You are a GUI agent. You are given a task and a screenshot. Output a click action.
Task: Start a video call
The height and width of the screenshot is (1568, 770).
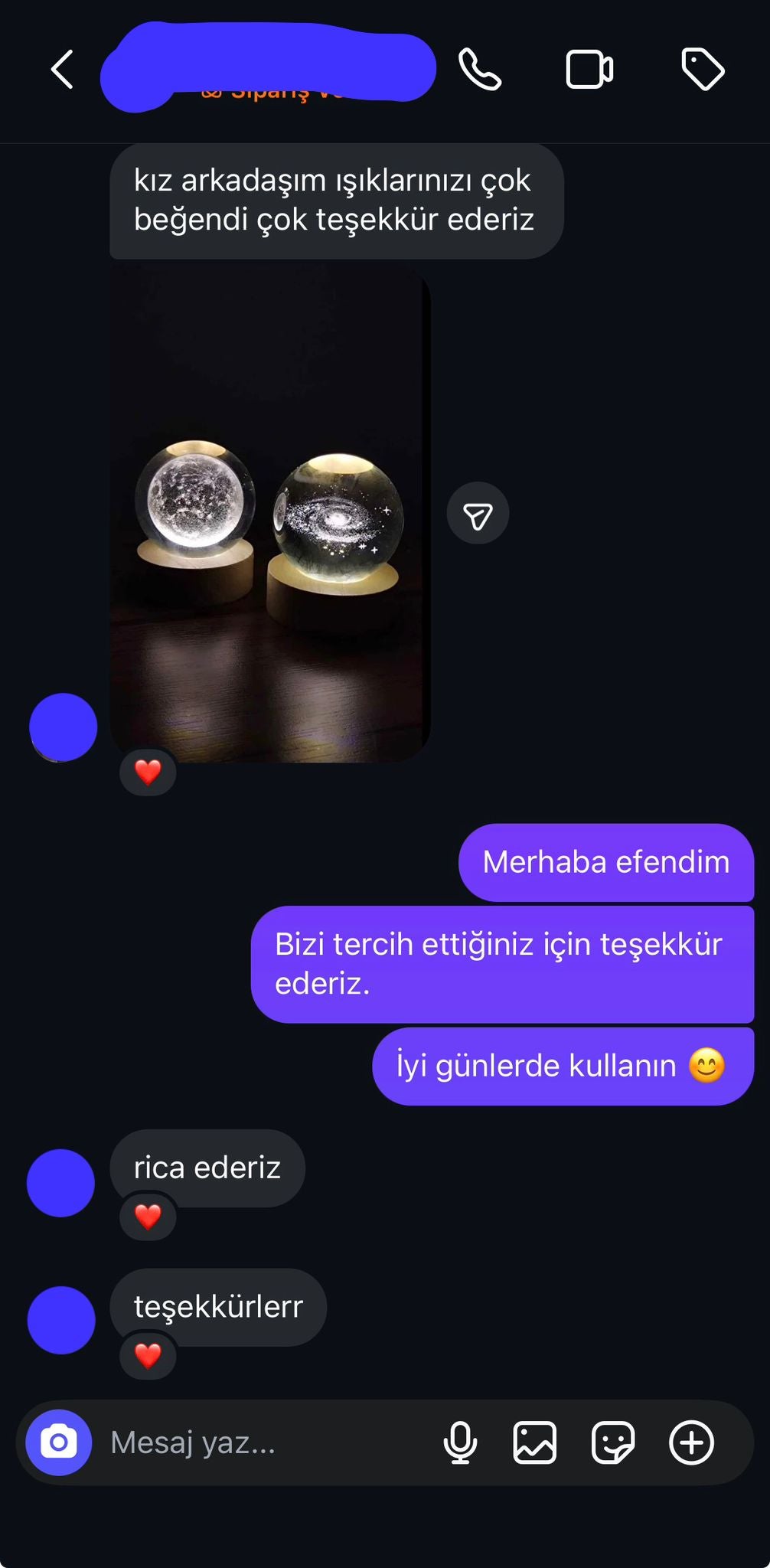tap(589, 70)
